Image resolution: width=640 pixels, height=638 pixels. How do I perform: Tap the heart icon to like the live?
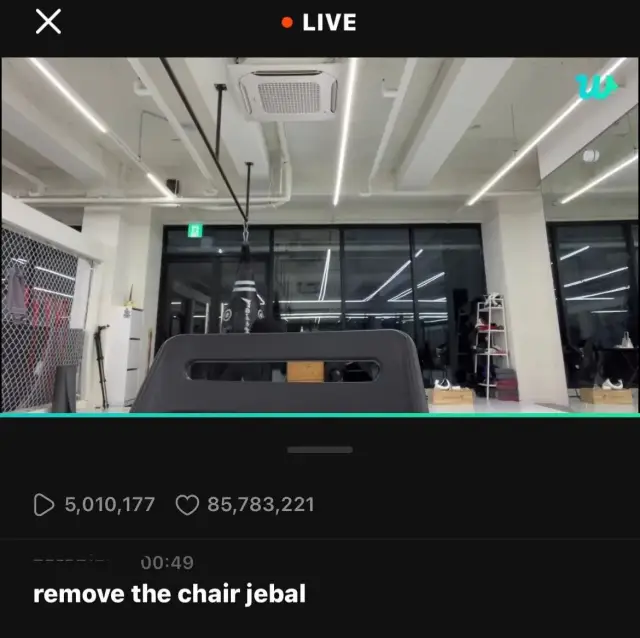pos(187,505)
